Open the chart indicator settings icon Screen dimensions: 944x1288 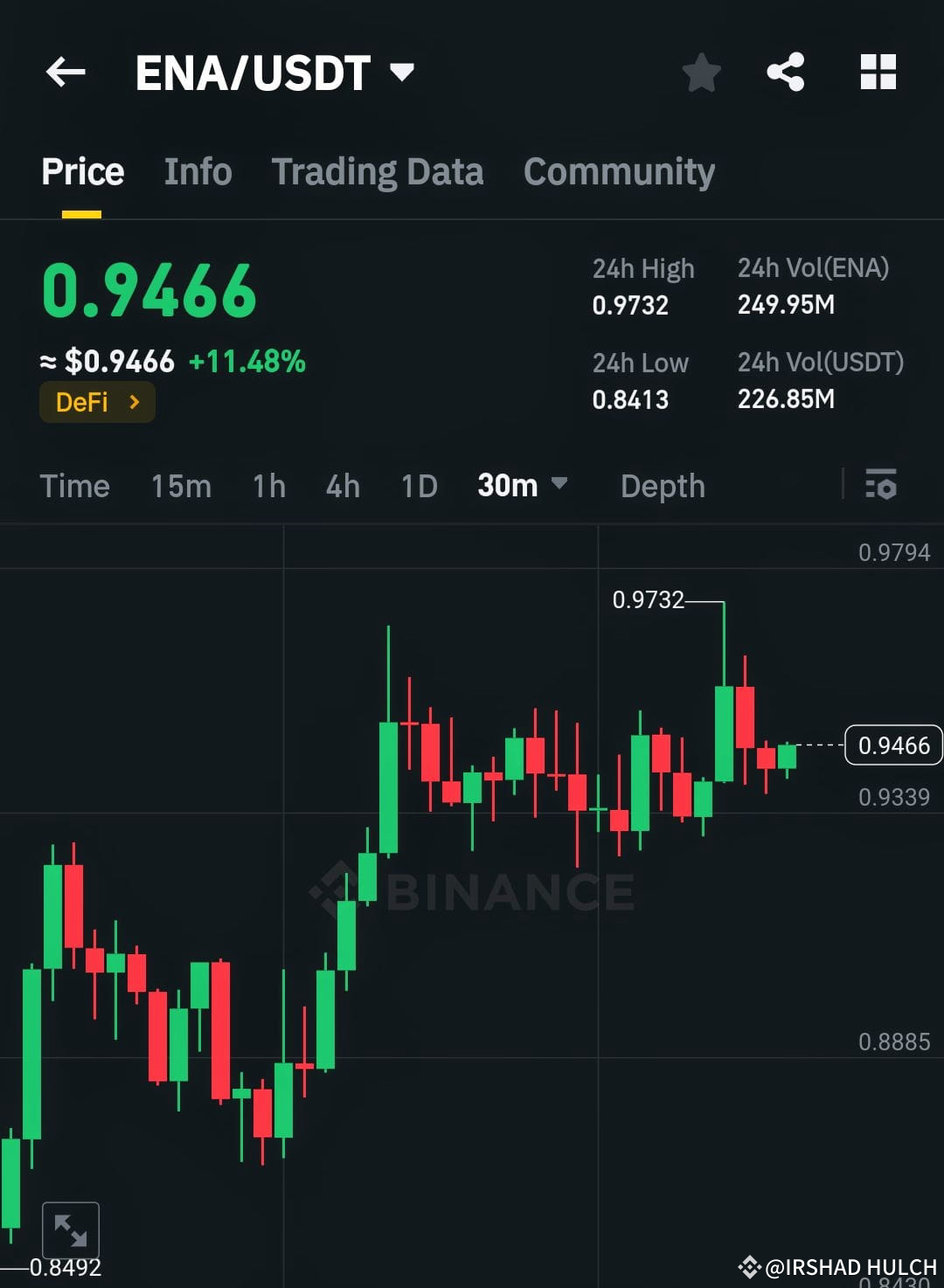(x=882, y=486)
